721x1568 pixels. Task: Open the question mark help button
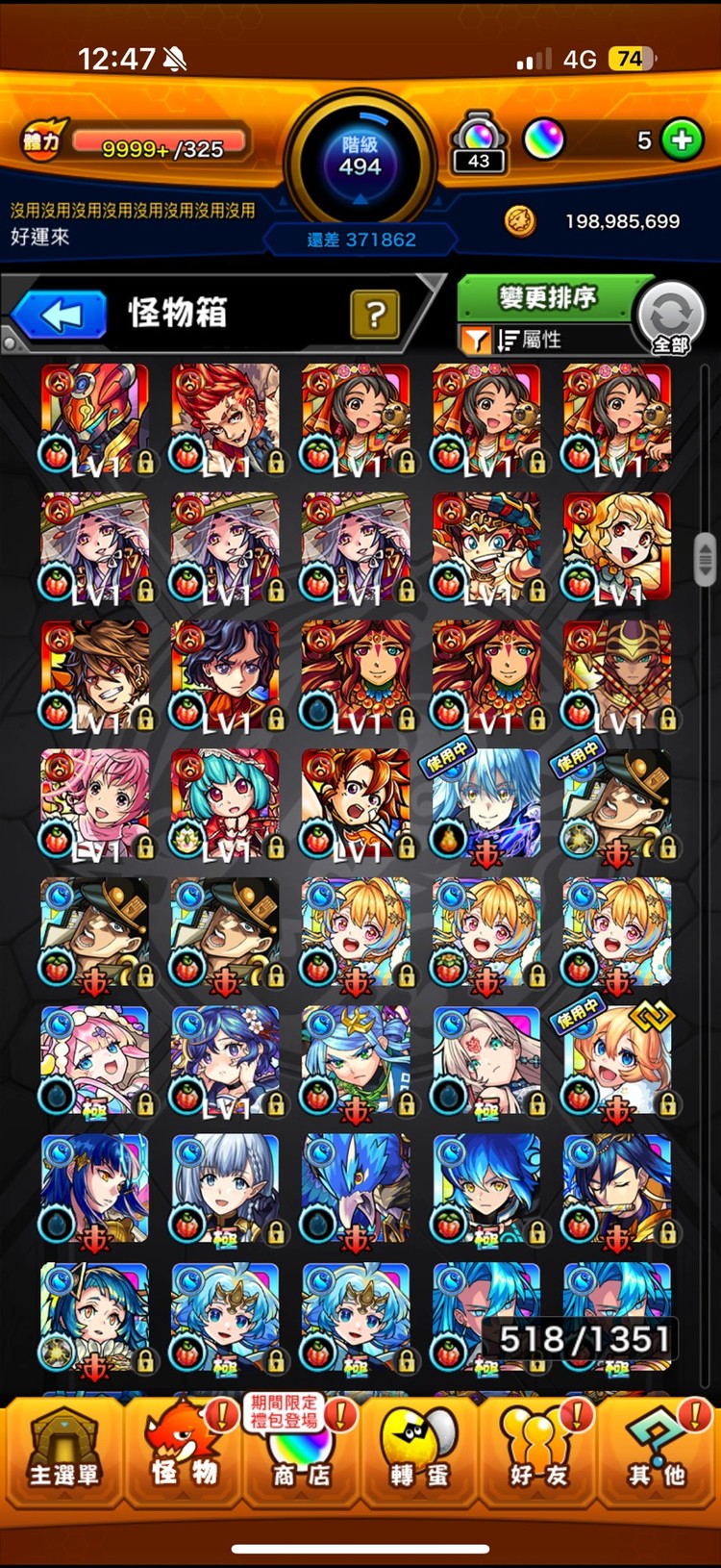[x=375, y=314]
